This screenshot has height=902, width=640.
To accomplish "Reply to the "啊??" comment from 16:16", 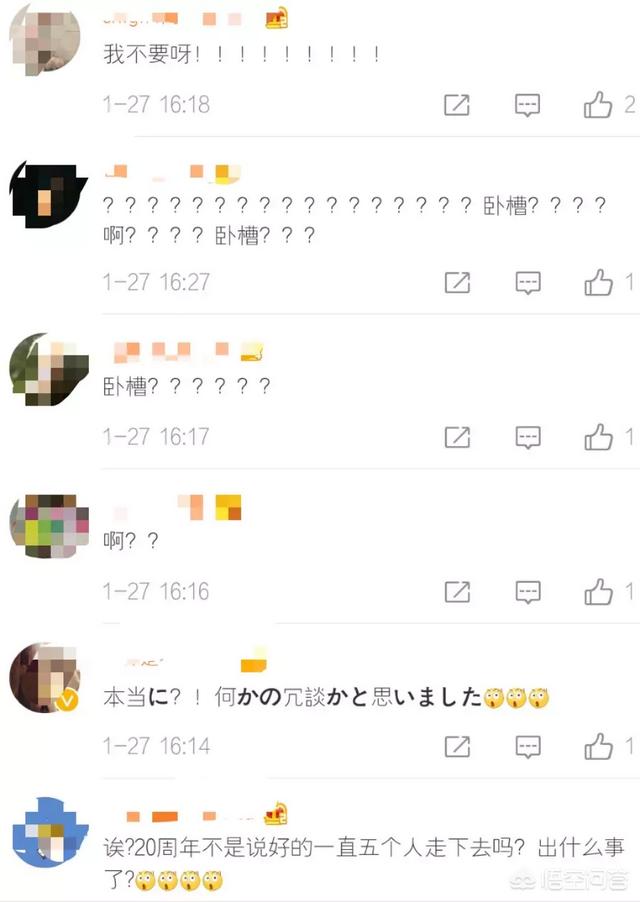I will click(x=527, y=591).
